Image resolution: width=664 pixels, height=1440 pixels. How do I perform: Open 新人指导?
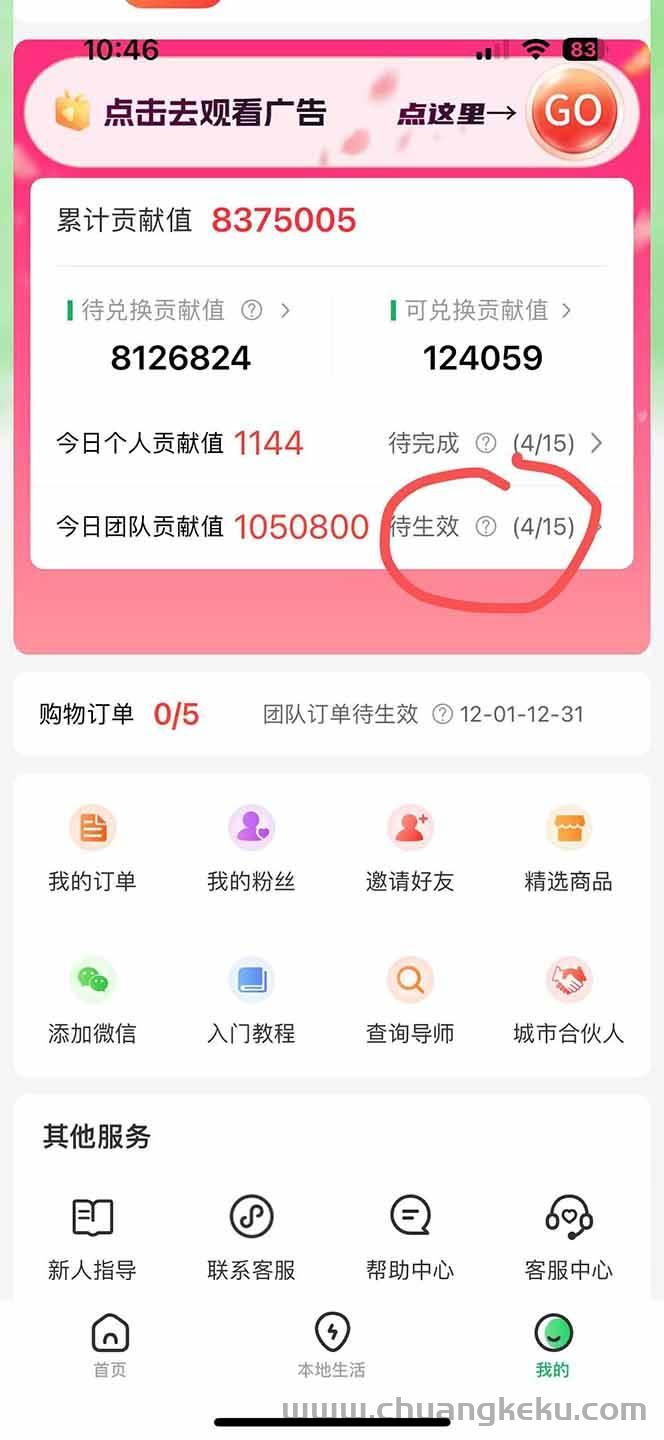click(x=92, y=1237)
